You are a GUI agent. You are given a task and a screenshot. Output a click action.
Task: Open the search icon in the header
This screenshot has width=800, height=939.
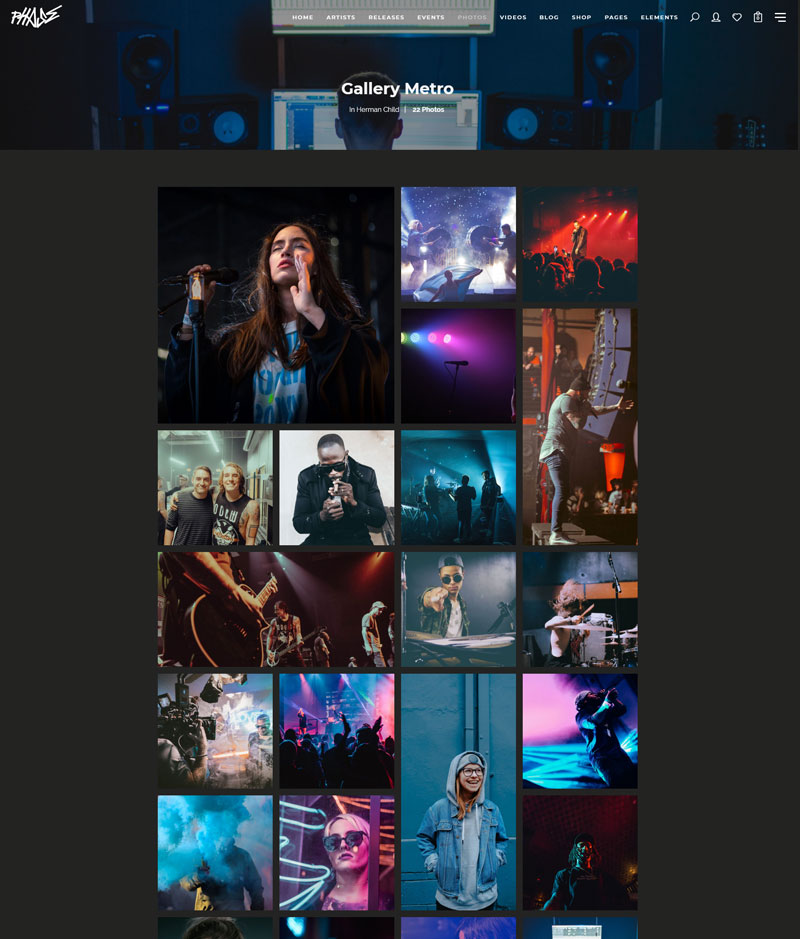point(695,16)
